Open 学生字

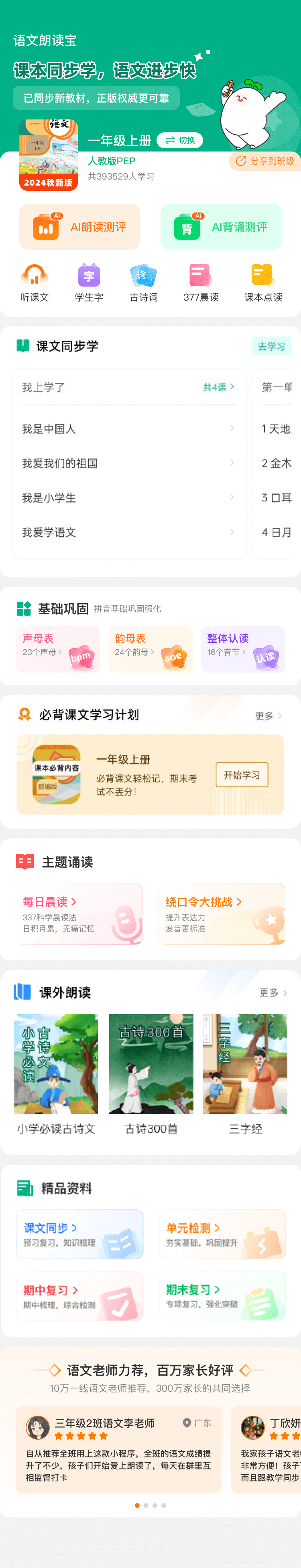pyautogui.click(x=89, y=283)
